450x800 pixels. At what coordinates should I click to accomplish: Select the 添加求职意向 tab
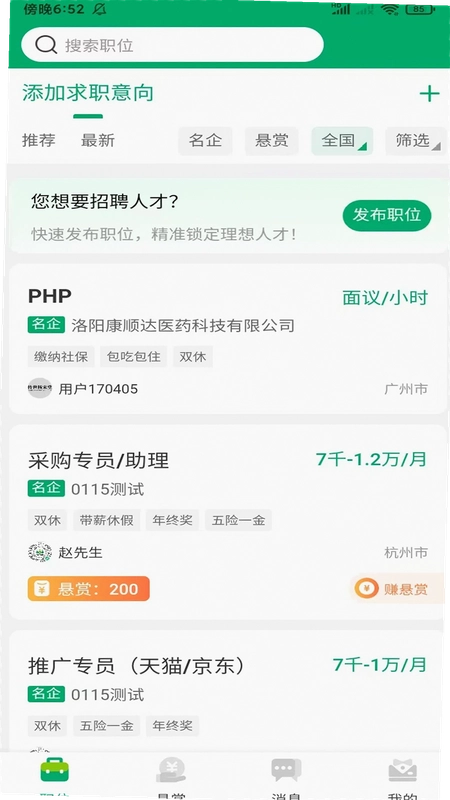pos(88,93)
